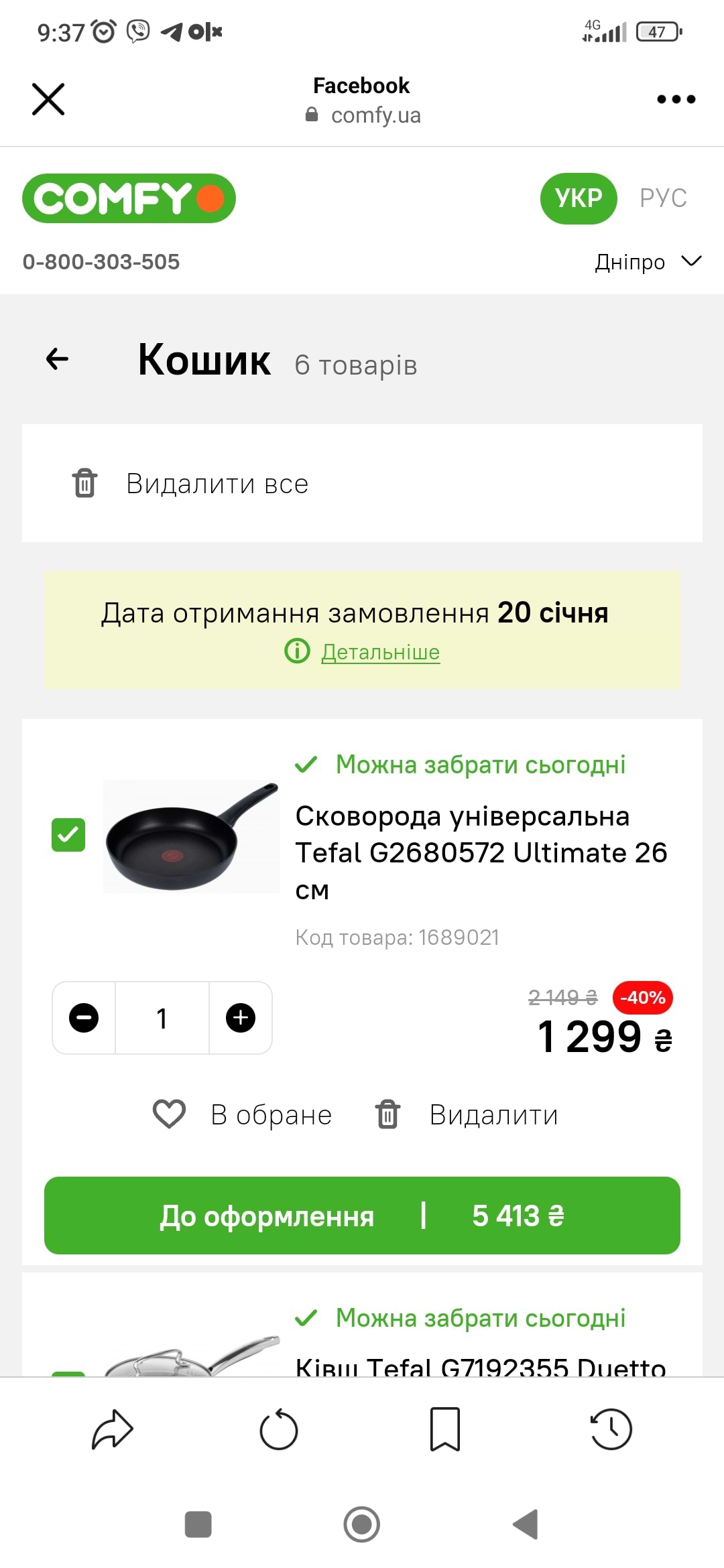Image resolution: width=724 pixels, height=1568 pixels.
Task: Expand the Дніпро city dropdown
Action: 648,261
